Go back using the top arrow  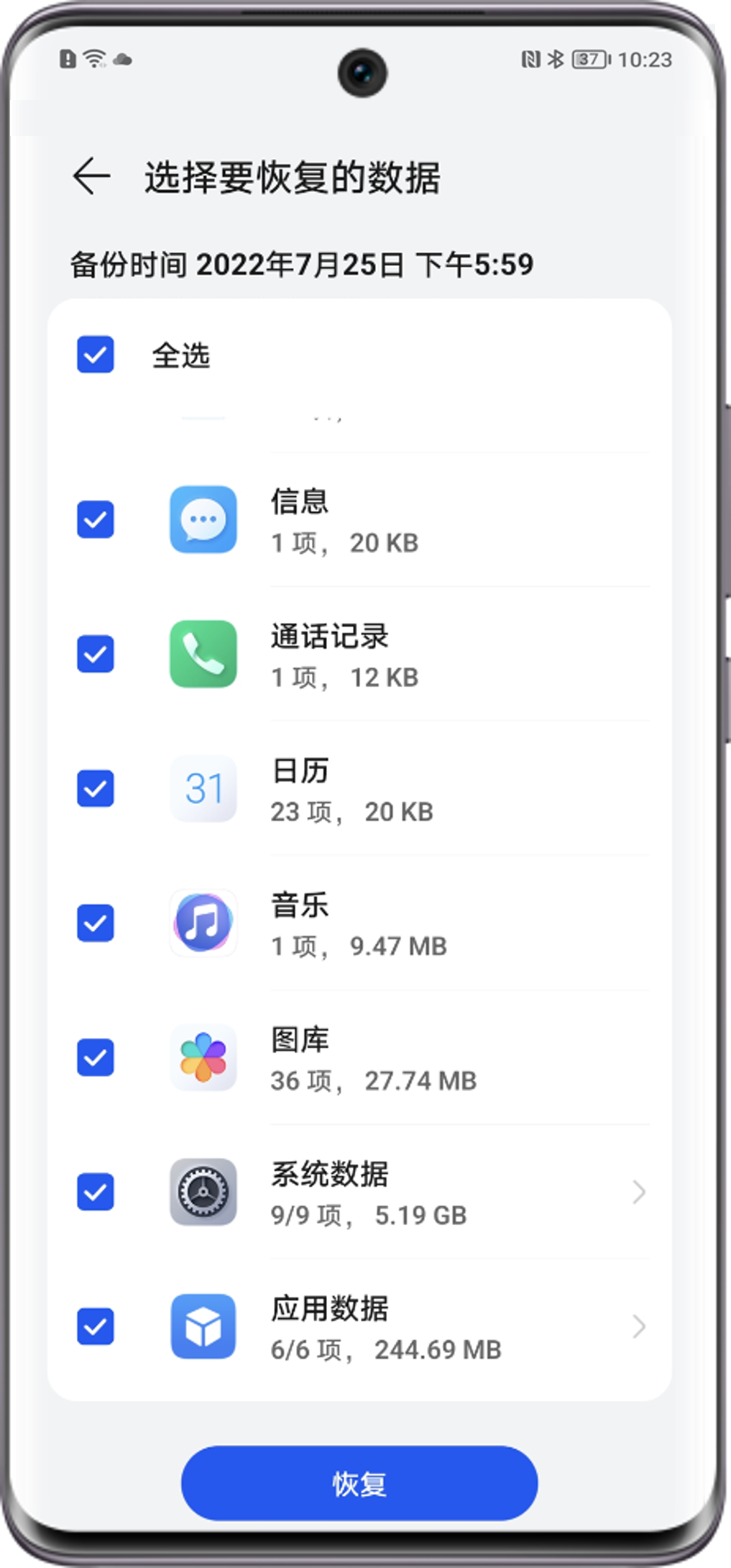click(x=91, y=176)
